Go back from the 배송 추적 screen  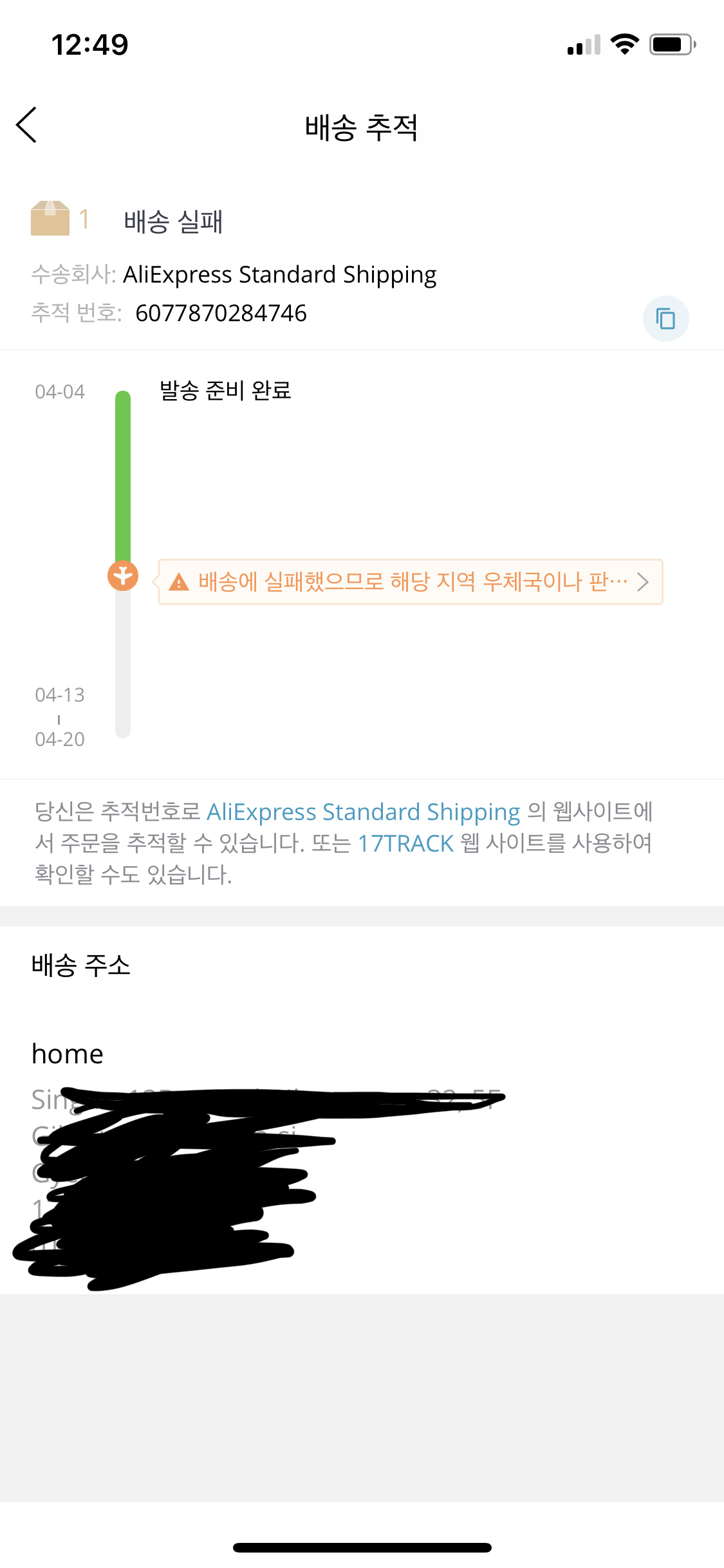27,125
